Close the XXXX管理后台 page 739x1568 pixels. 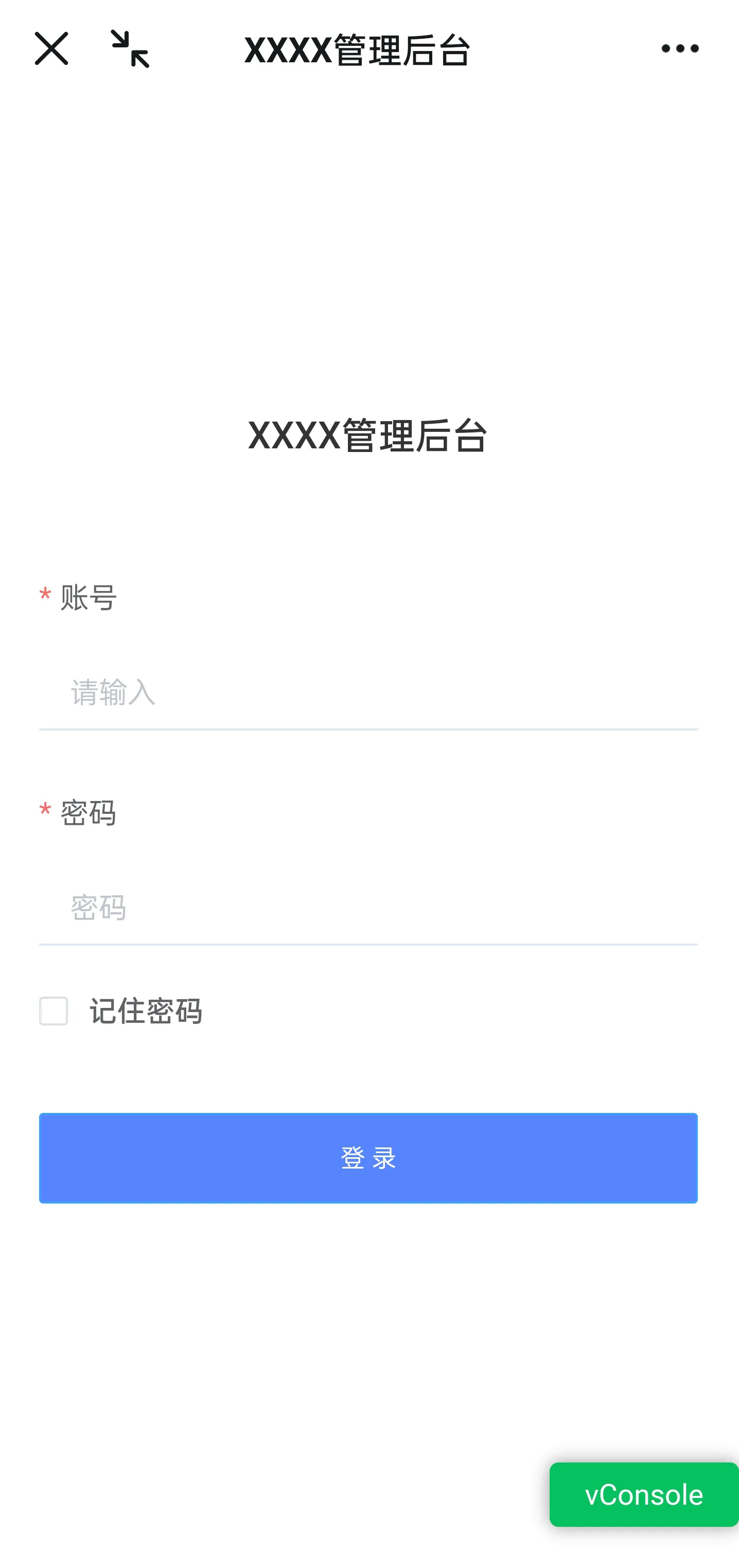51,49
